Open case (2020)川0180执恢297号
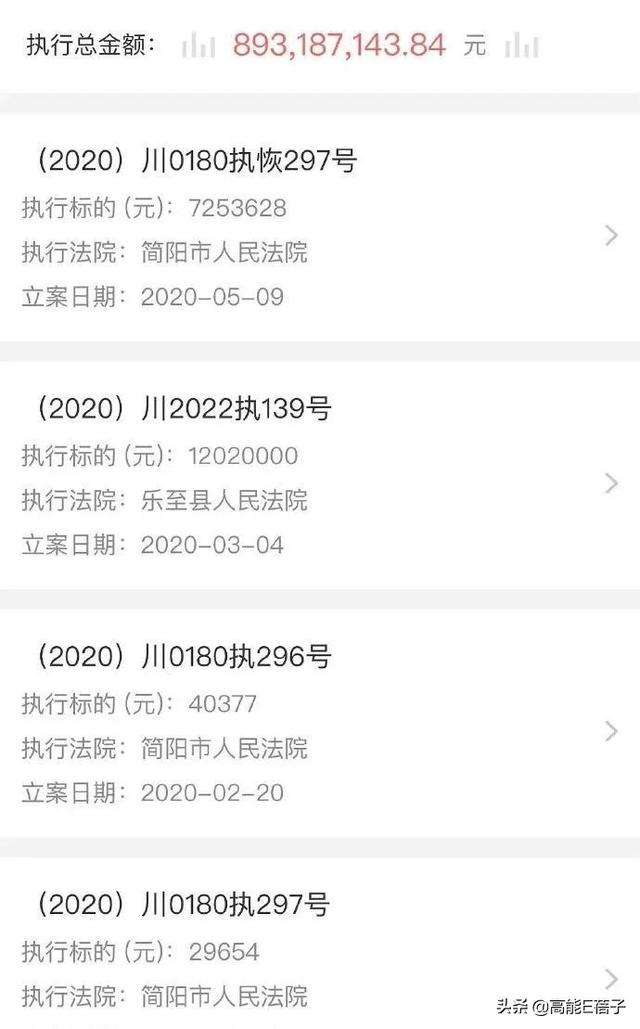 click(320, 227)
